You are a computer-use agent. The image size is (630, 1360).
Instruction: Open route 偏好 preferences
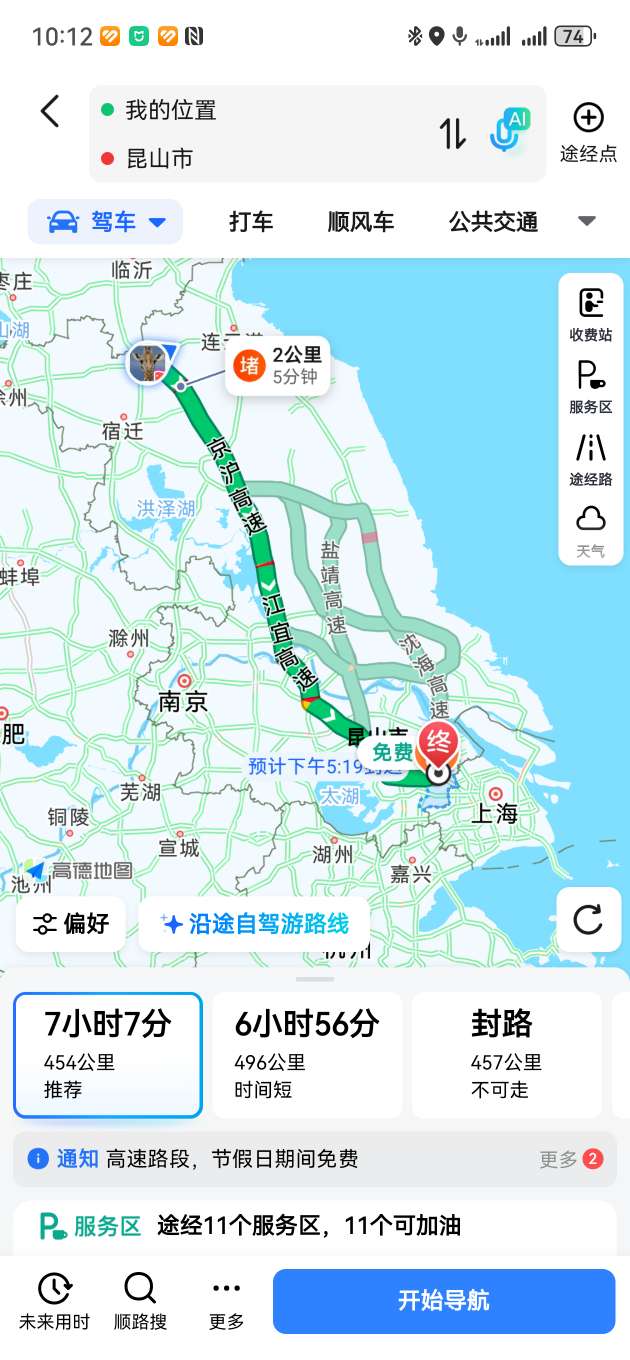pos(71,924)
